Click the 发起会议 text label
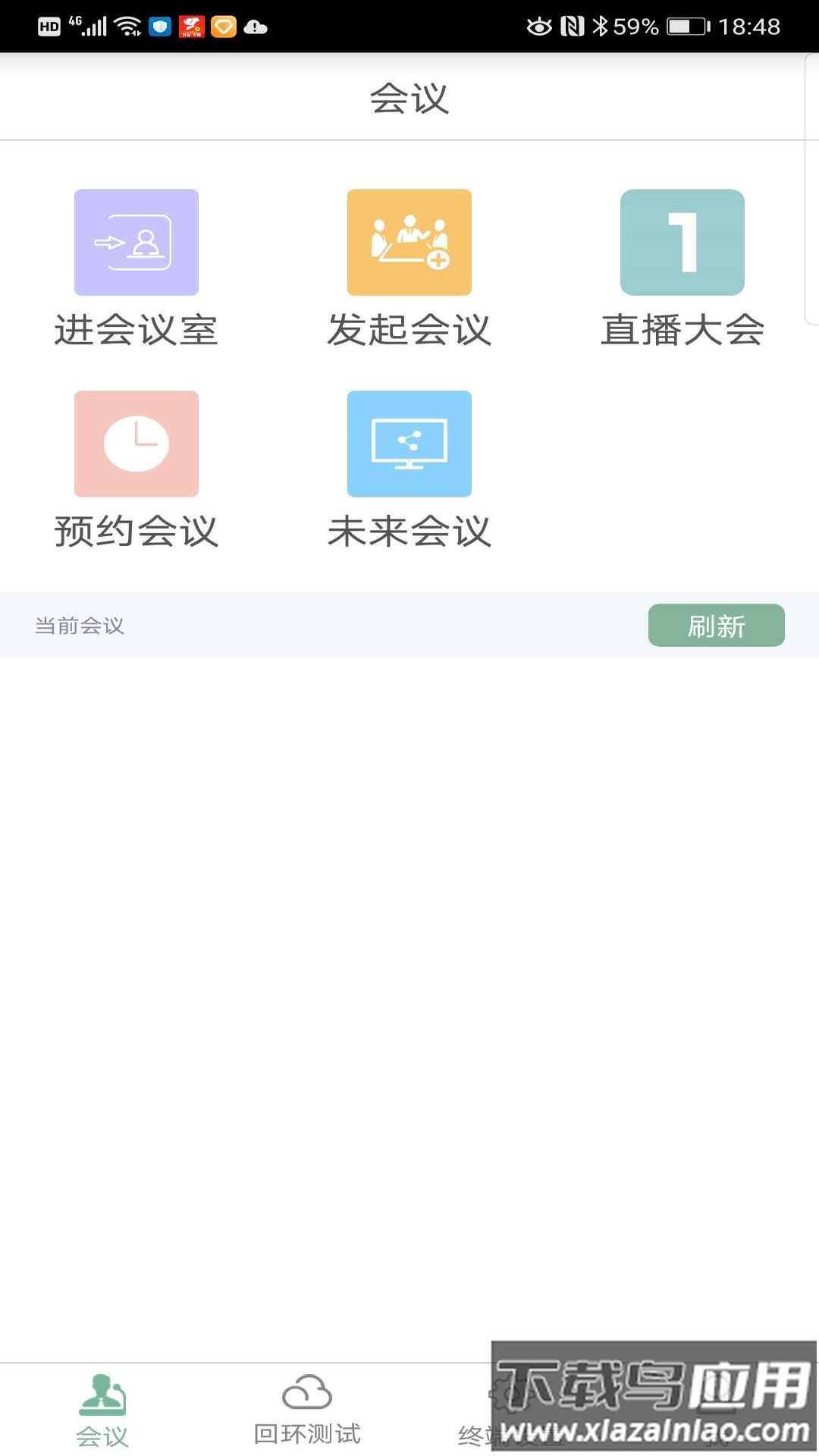Image resolution: width=819 pixels, height=1456 pixels. (x=409, y=331)
